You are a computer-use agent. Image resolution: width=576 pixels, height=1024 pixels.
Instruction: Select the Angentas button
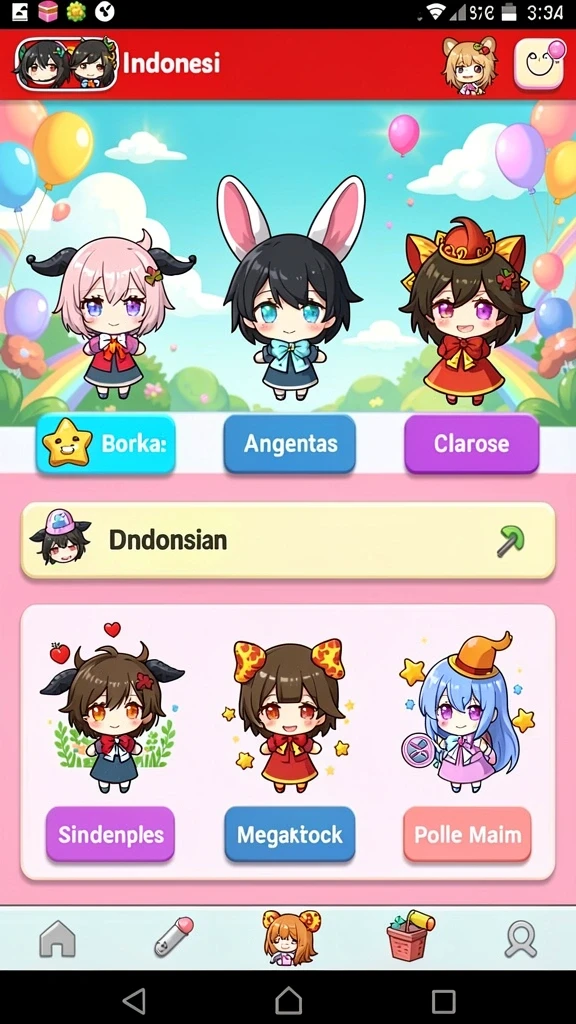(x=290, y=443)
